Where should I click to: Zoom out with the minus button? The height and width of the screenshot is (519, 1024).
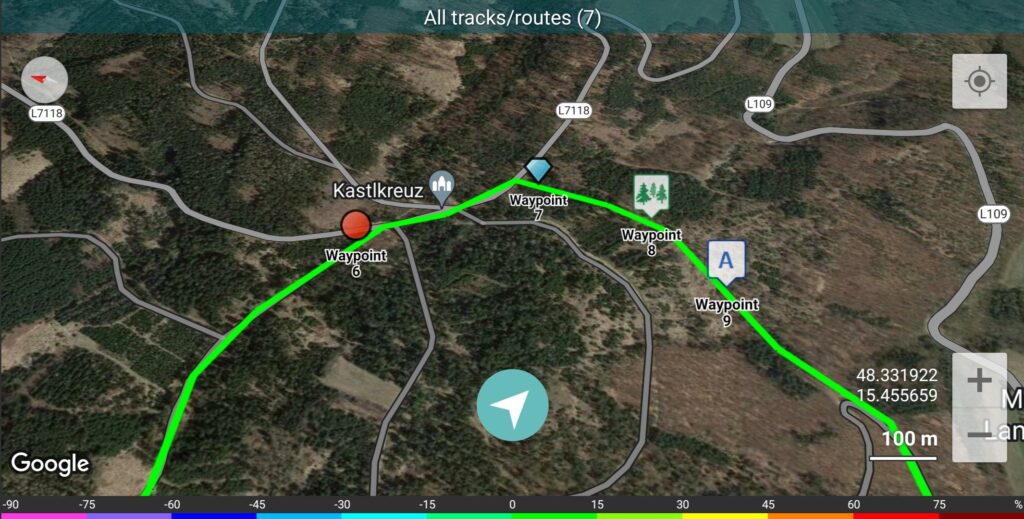pos(979,435)
